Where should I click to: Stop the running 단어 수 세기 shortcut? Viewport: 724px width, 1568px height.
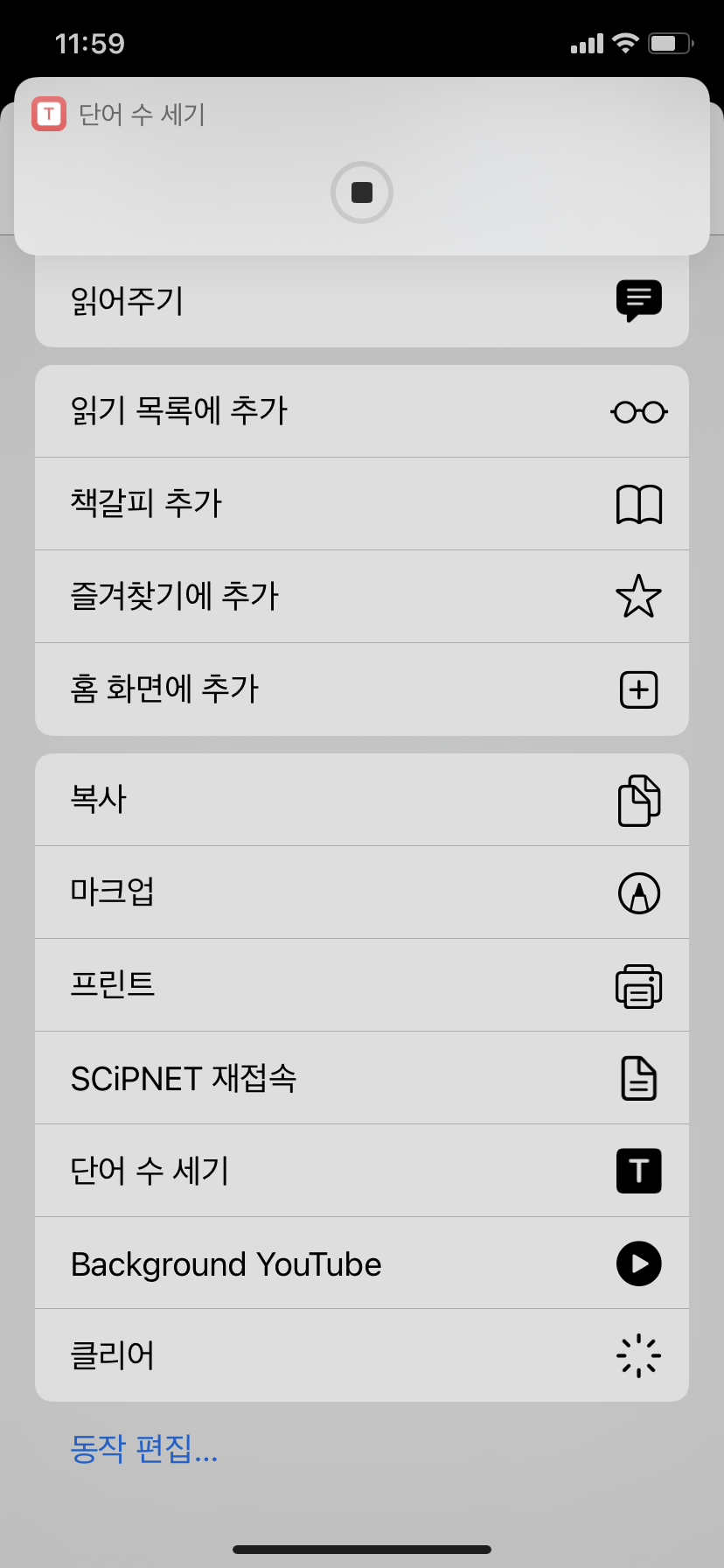click(361, 192)
